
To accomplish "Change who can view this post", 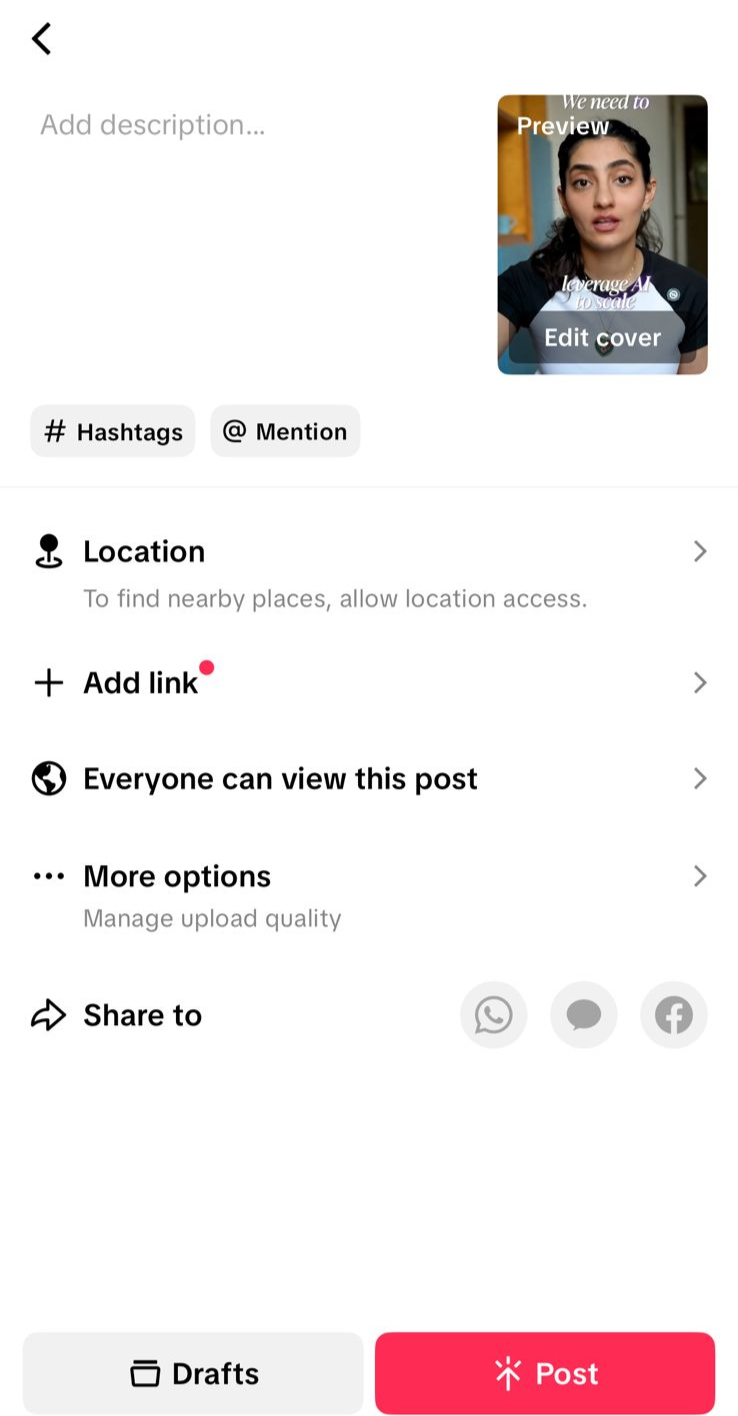I will tap(369, 779).
